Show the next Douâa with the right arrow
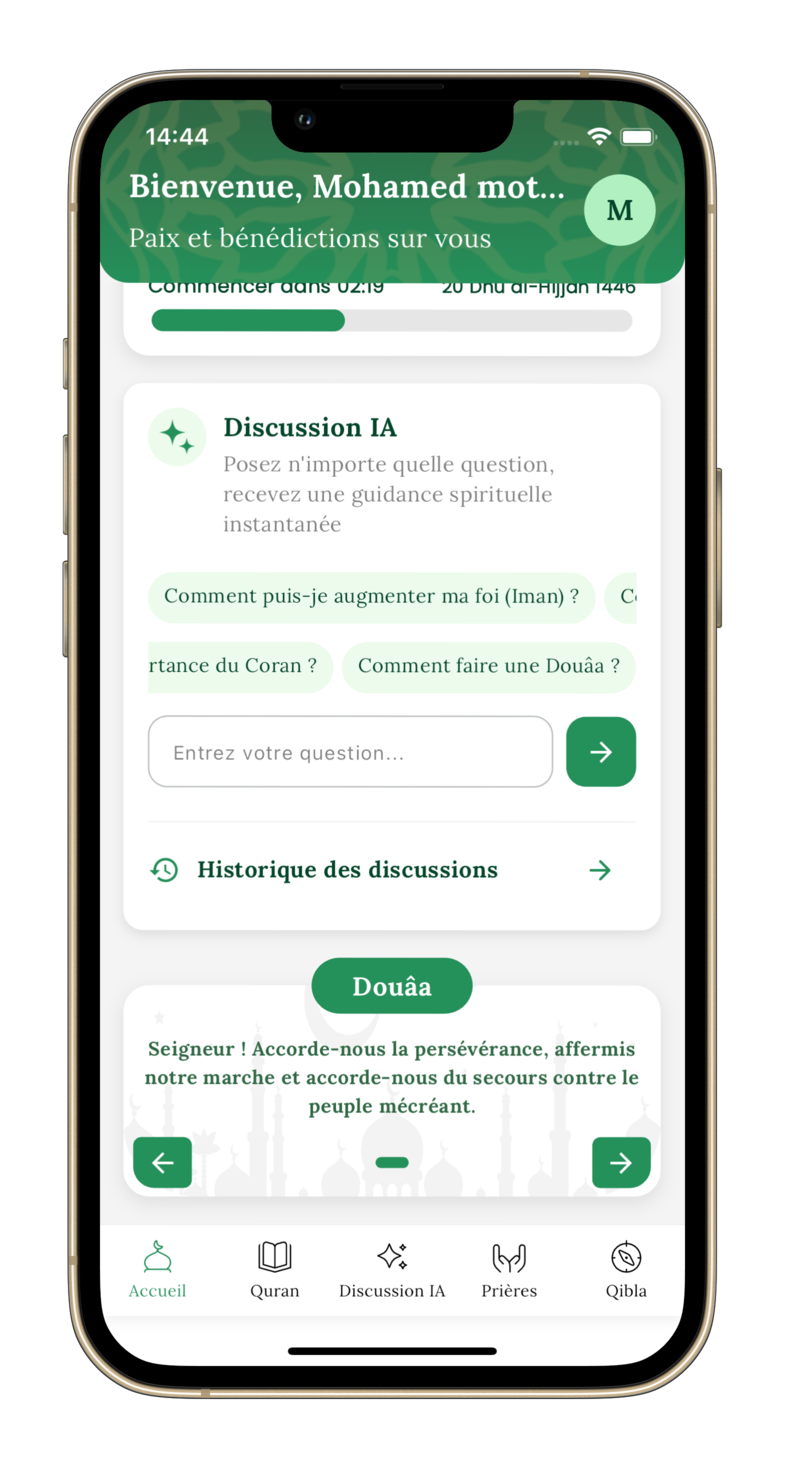Screen dimensions: 785x1466 (621, 1163)
